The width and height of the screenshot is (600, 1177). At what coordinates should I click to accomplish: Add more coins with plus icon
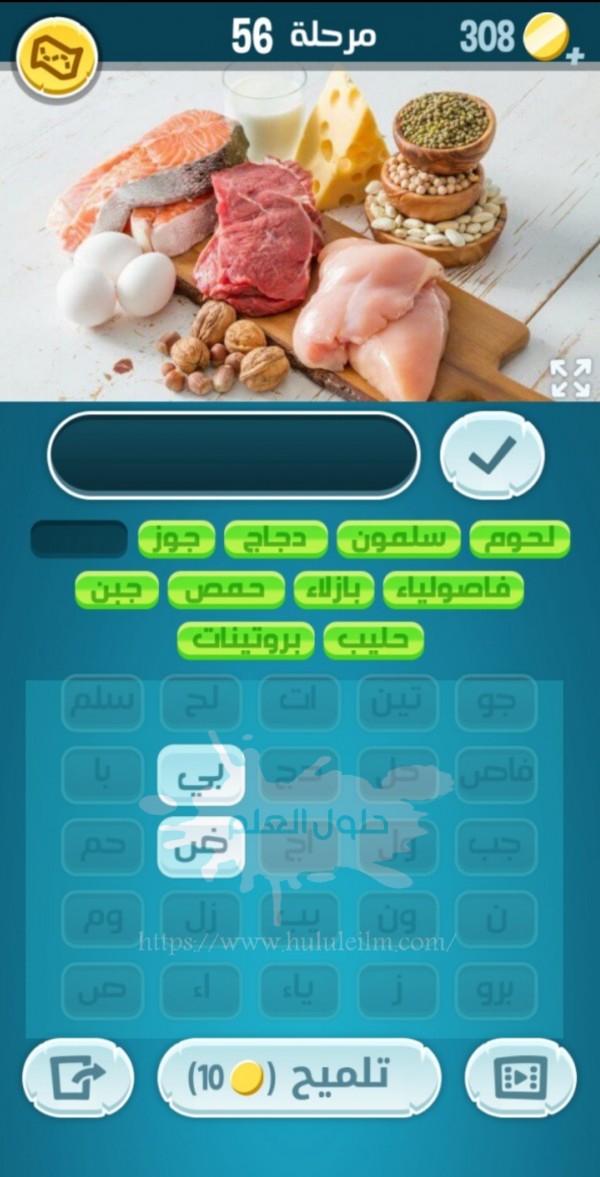575,56
